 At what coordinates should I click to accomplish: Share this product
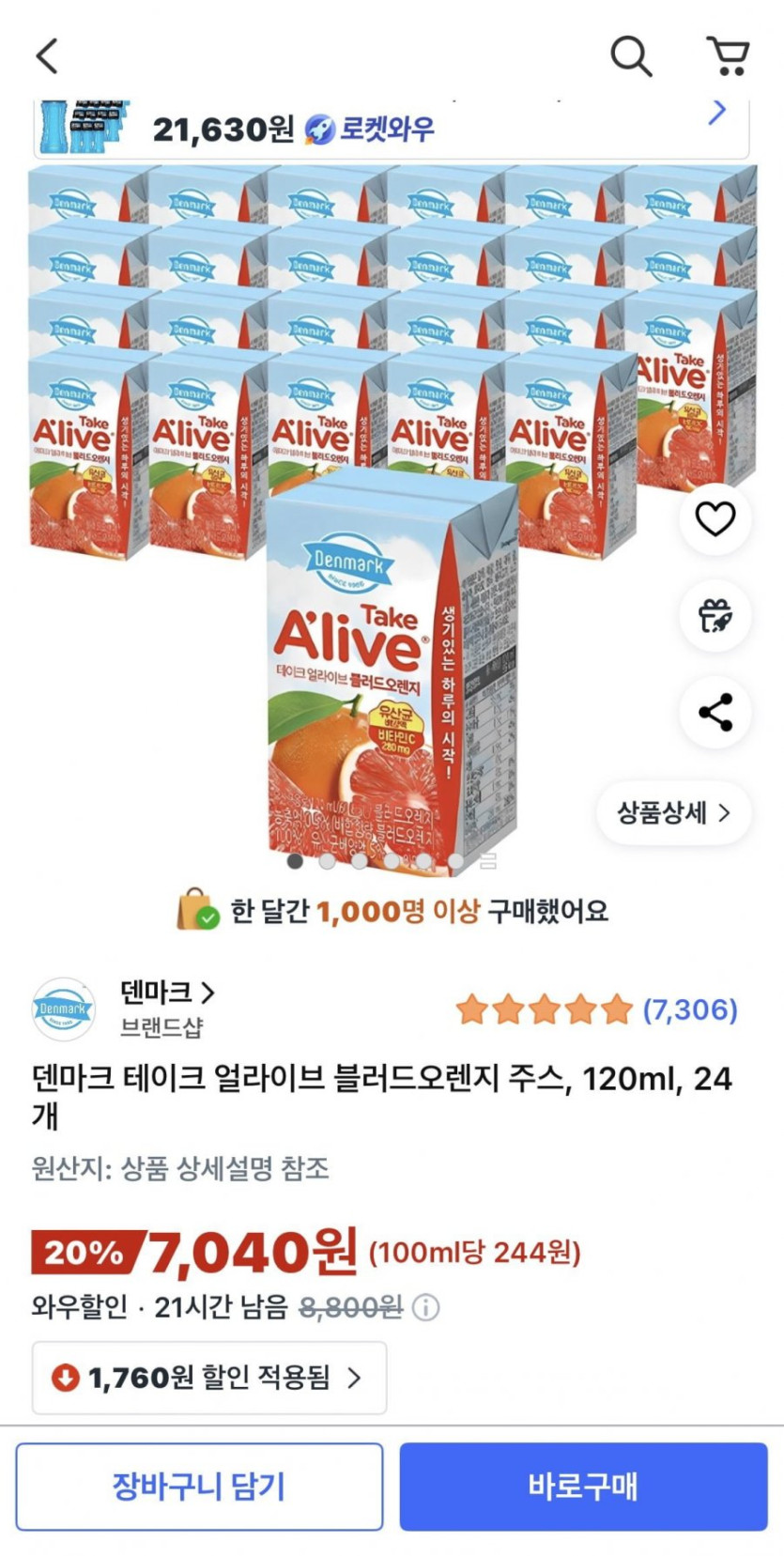coord(715,713)
